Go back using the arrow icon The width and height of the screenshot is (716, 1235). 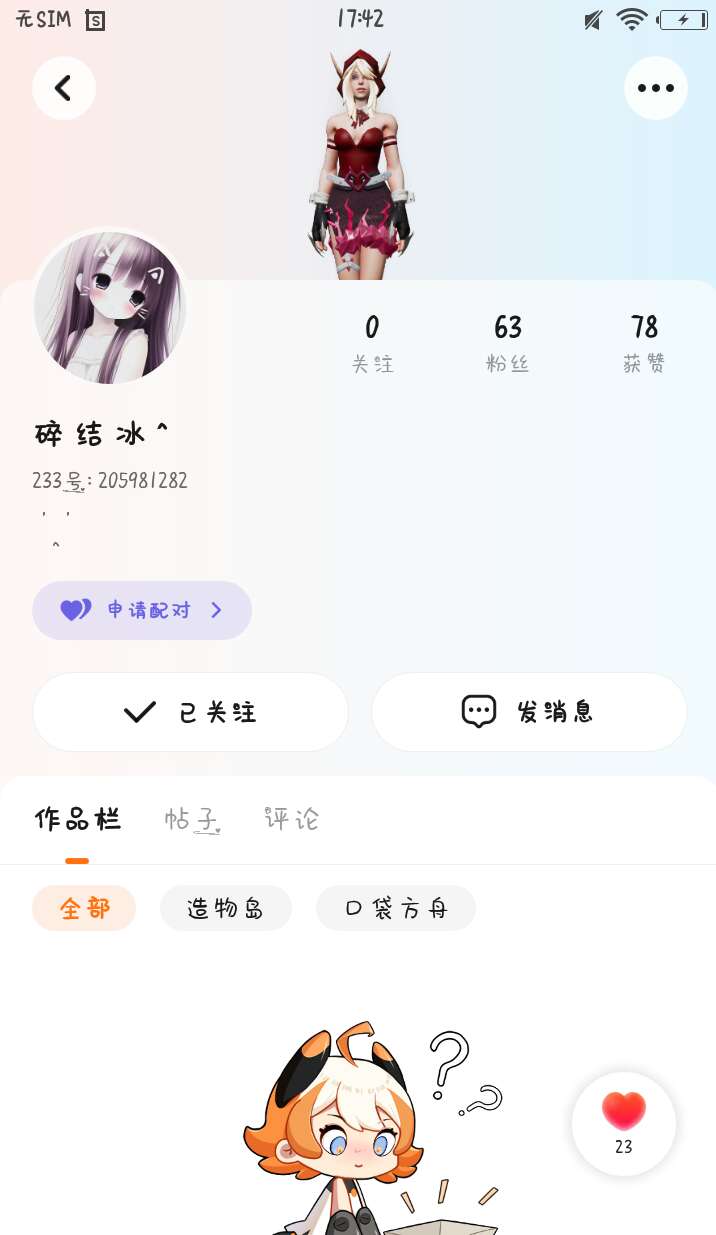(63, 88)
